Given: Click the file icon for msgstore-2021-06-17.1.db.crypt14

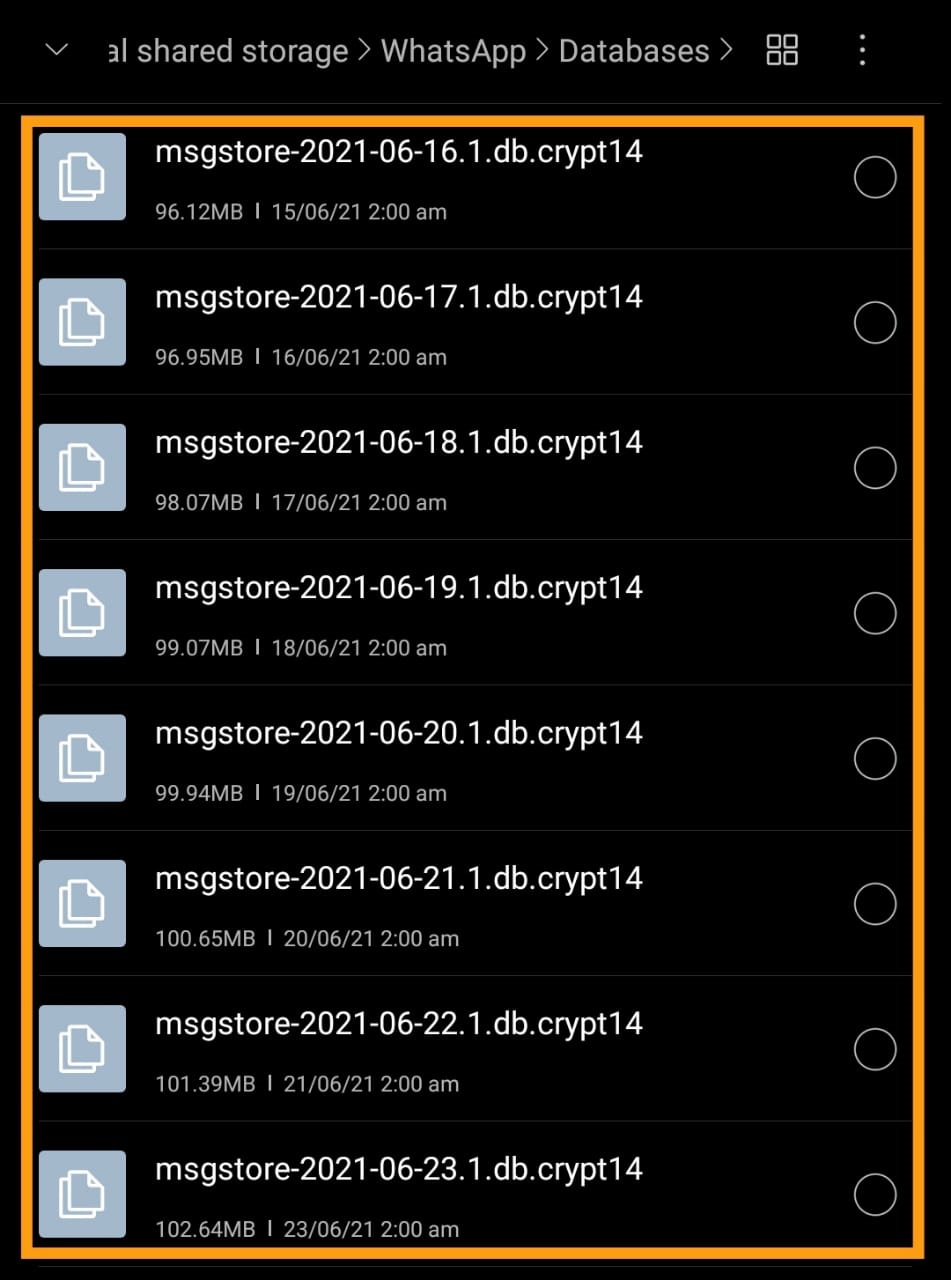Looking at the screenshot, I should tap(82, 322).
